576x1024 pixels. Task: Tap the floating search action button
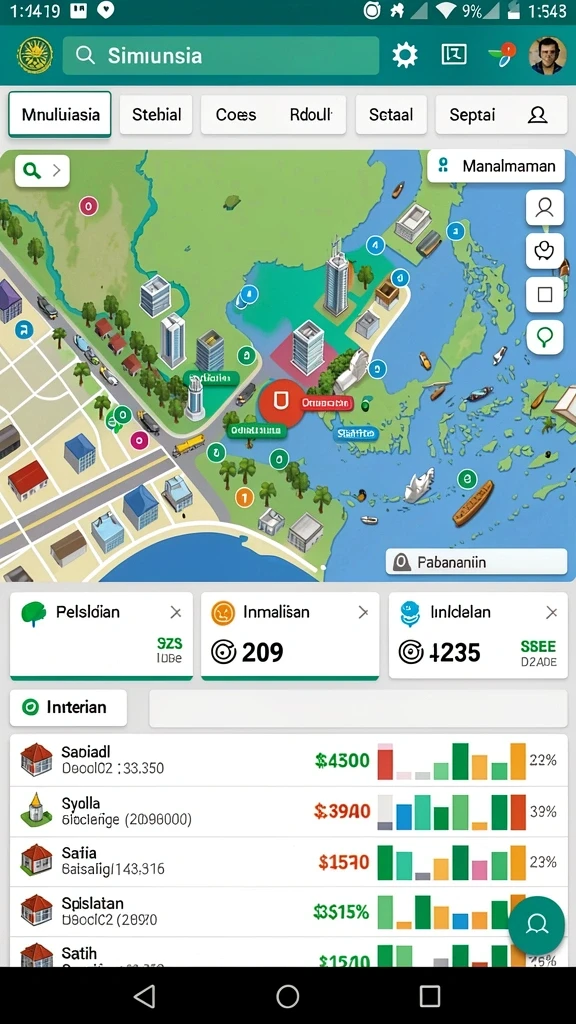click(537, 925)
